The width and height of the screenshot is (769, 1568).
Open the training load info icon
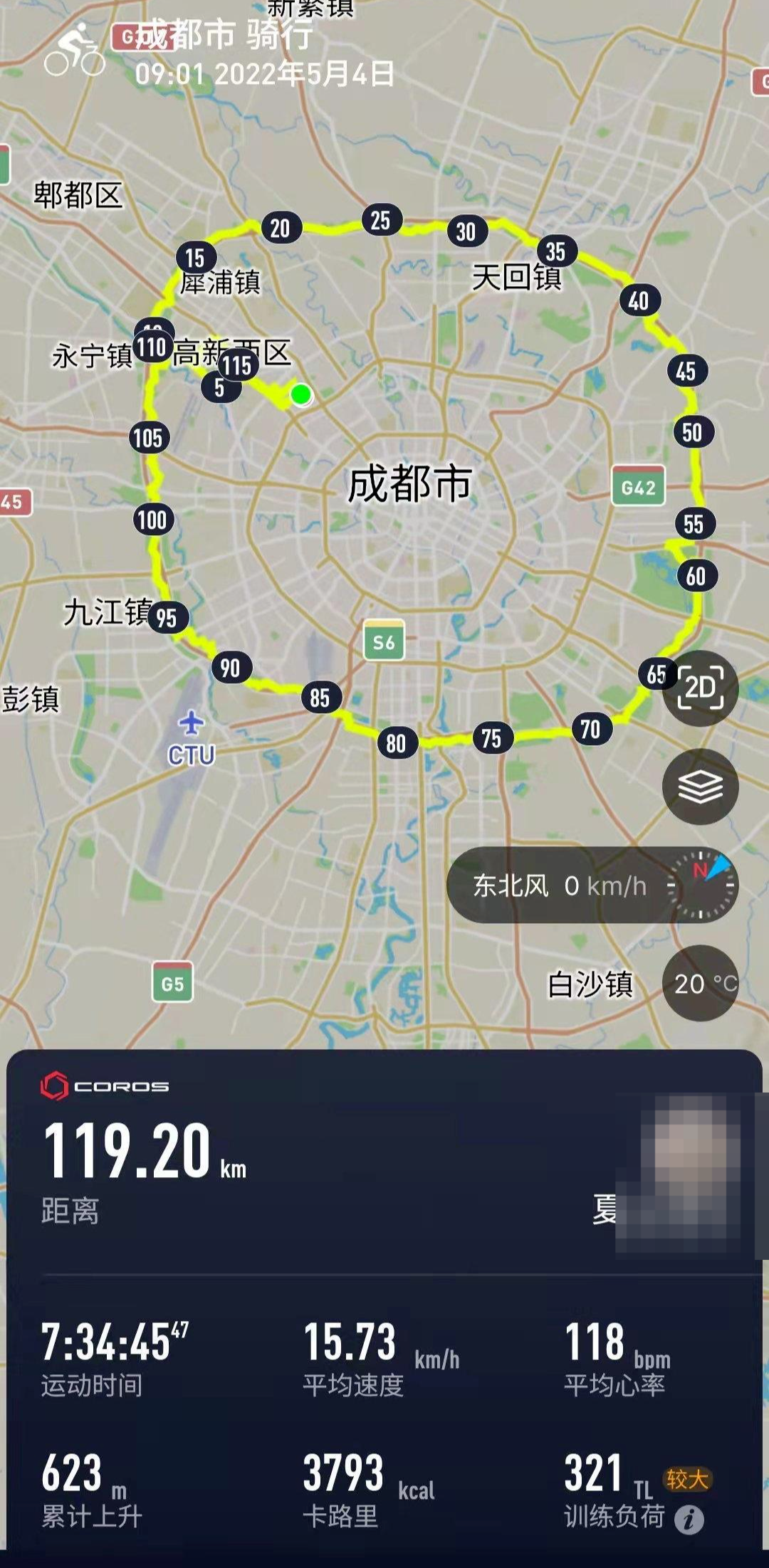pos(689,1519)
